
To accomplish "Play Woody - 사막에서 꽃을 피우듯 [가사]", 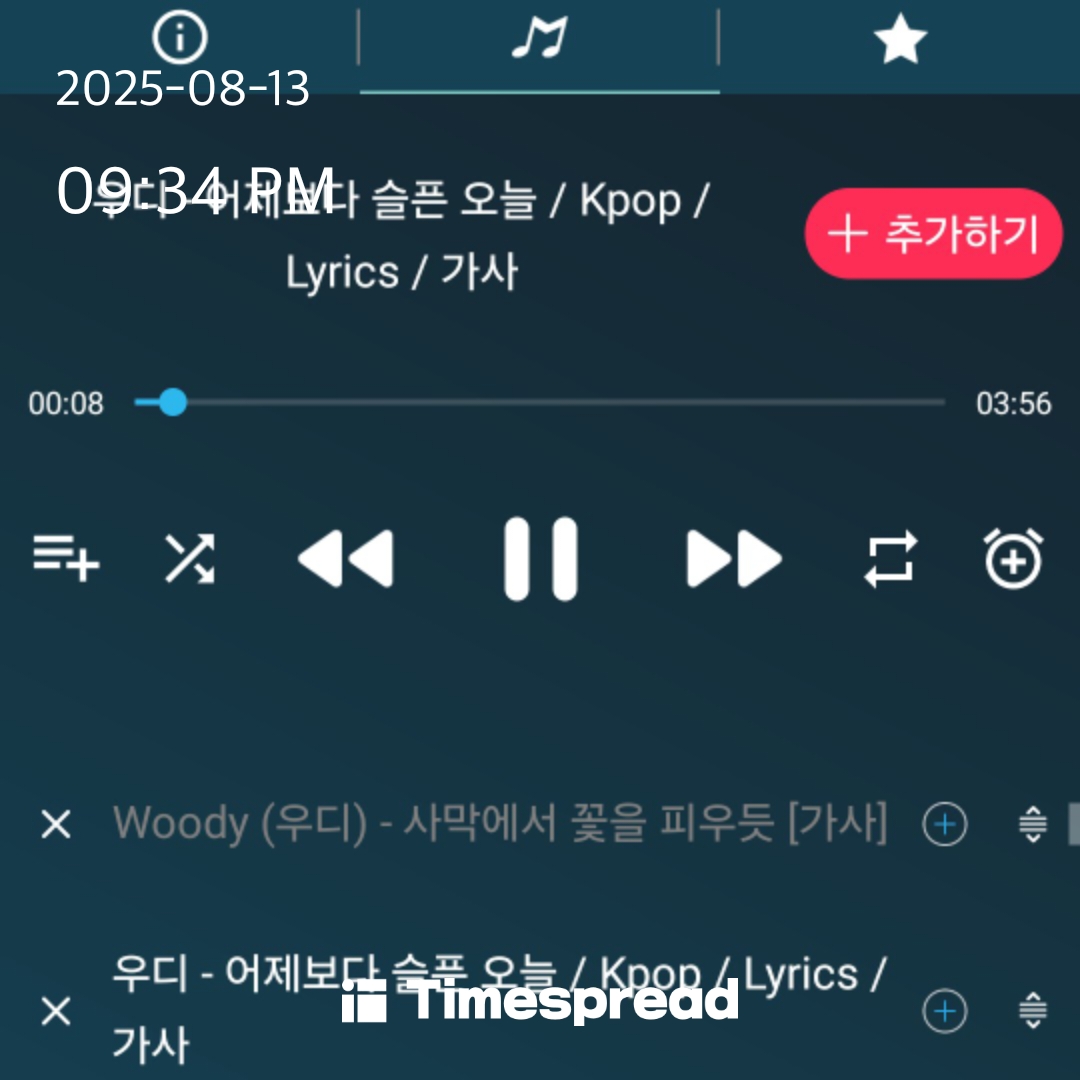I will [x=500, y=824].
